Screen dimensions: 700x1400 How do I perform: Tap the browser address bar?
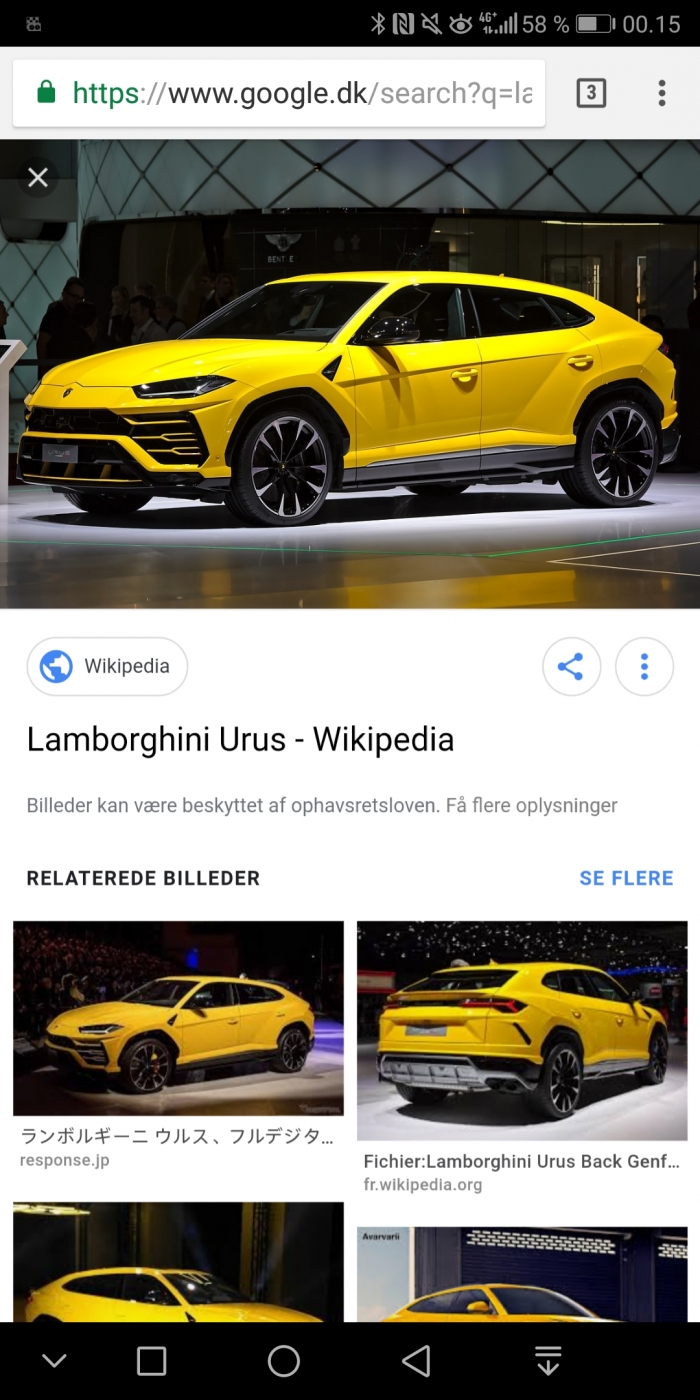tap(300, 94)
